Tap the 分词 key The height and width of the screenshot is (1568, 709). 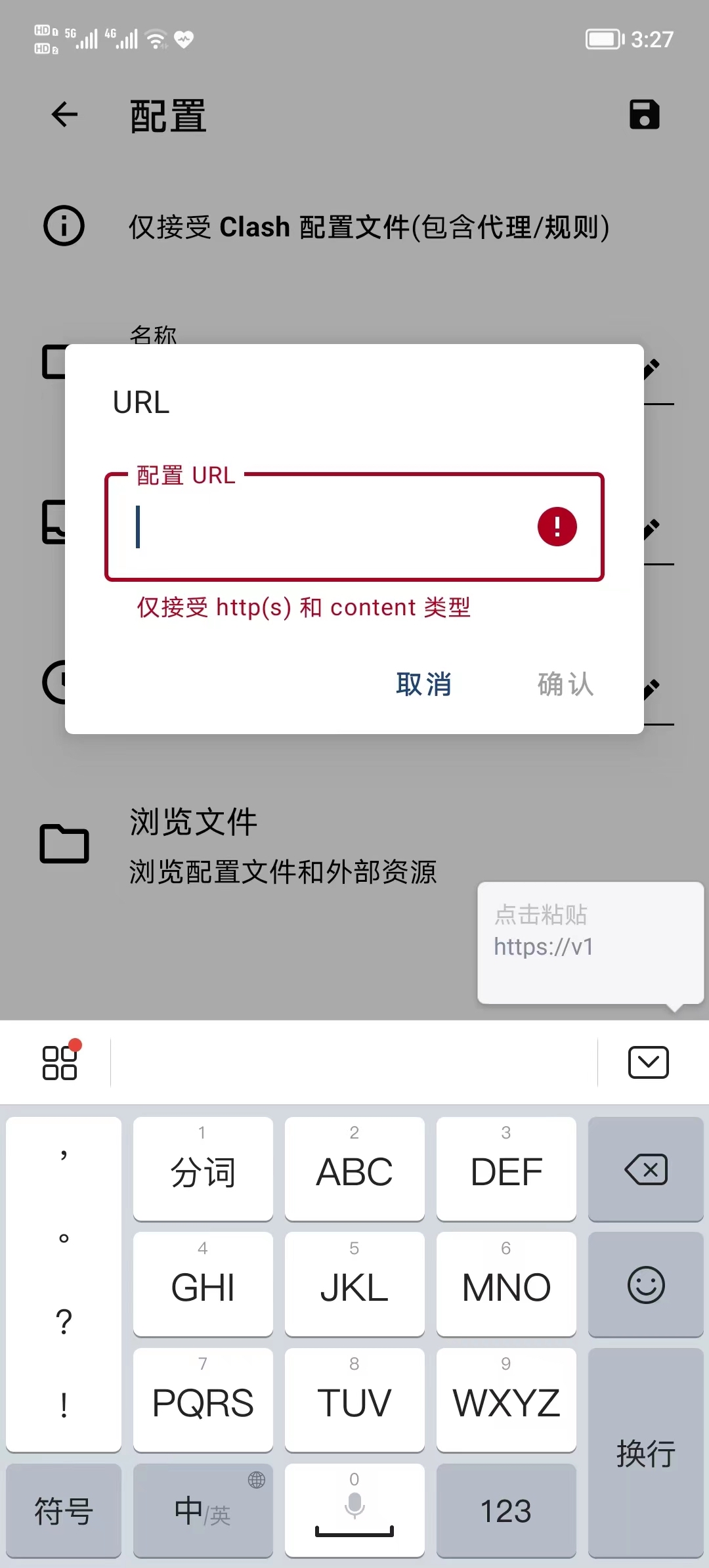(x=203, y=1169)
